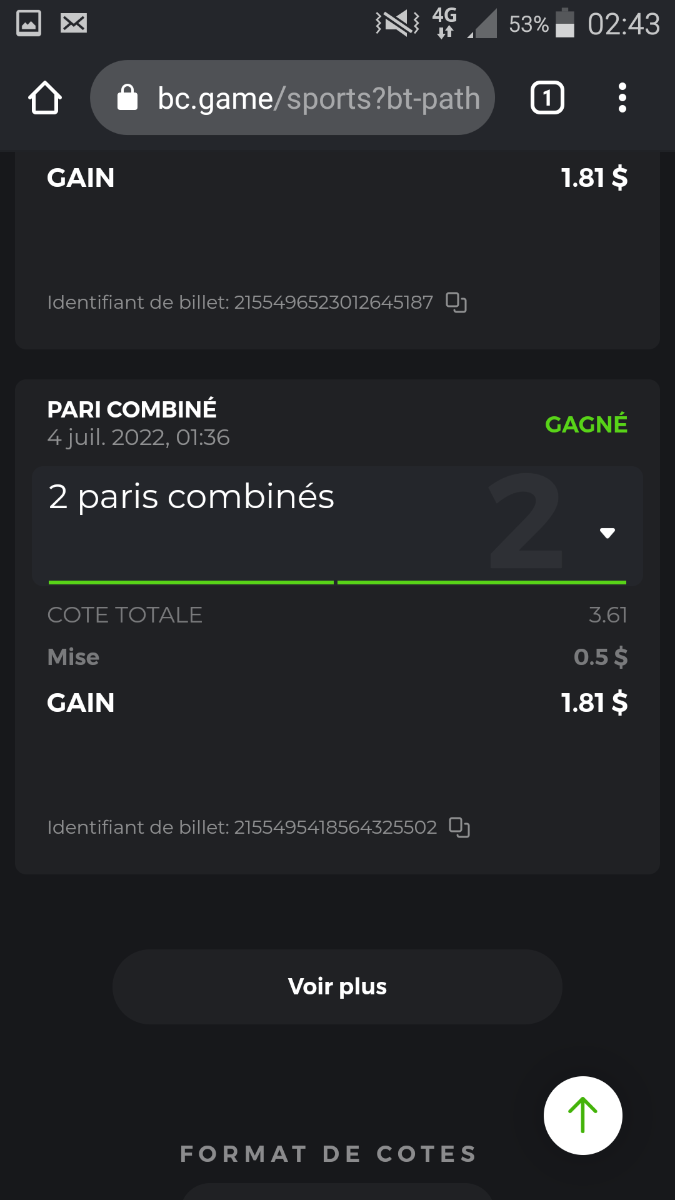Open the browser tab switcher
The image size is (675, 1200).
547,98
